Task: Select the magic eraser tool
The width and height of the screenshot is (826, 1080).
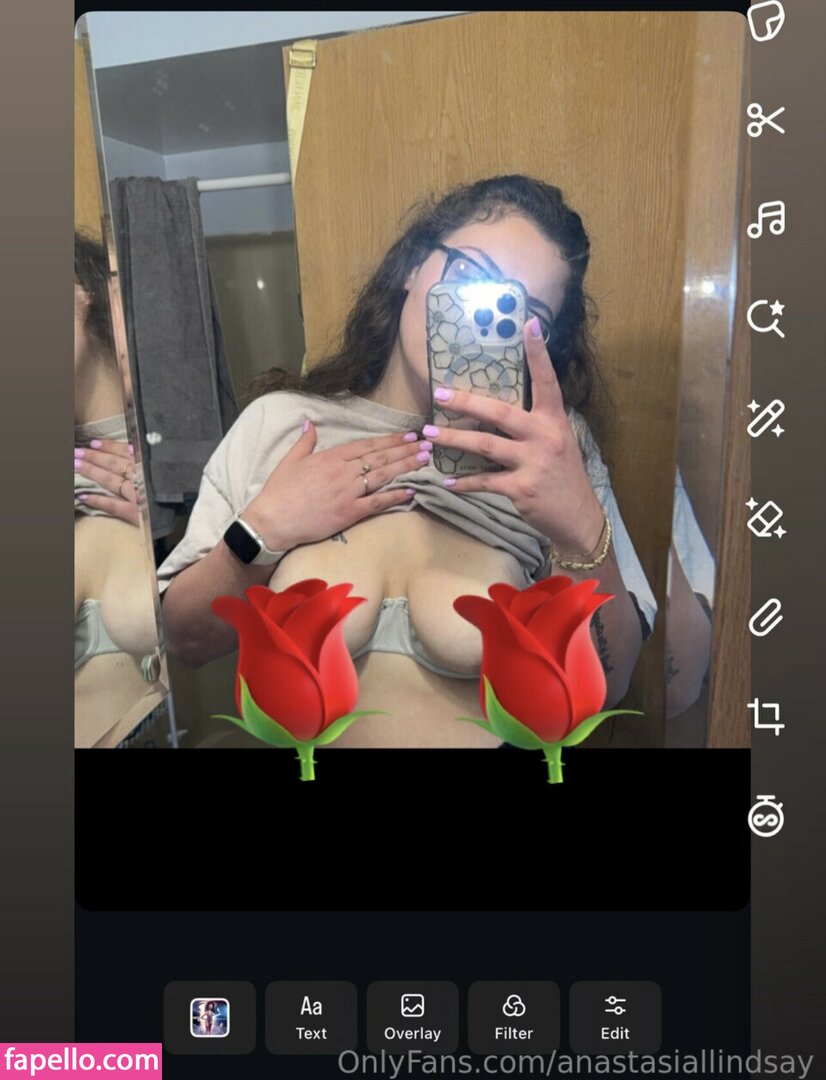Action: (767, 517)
